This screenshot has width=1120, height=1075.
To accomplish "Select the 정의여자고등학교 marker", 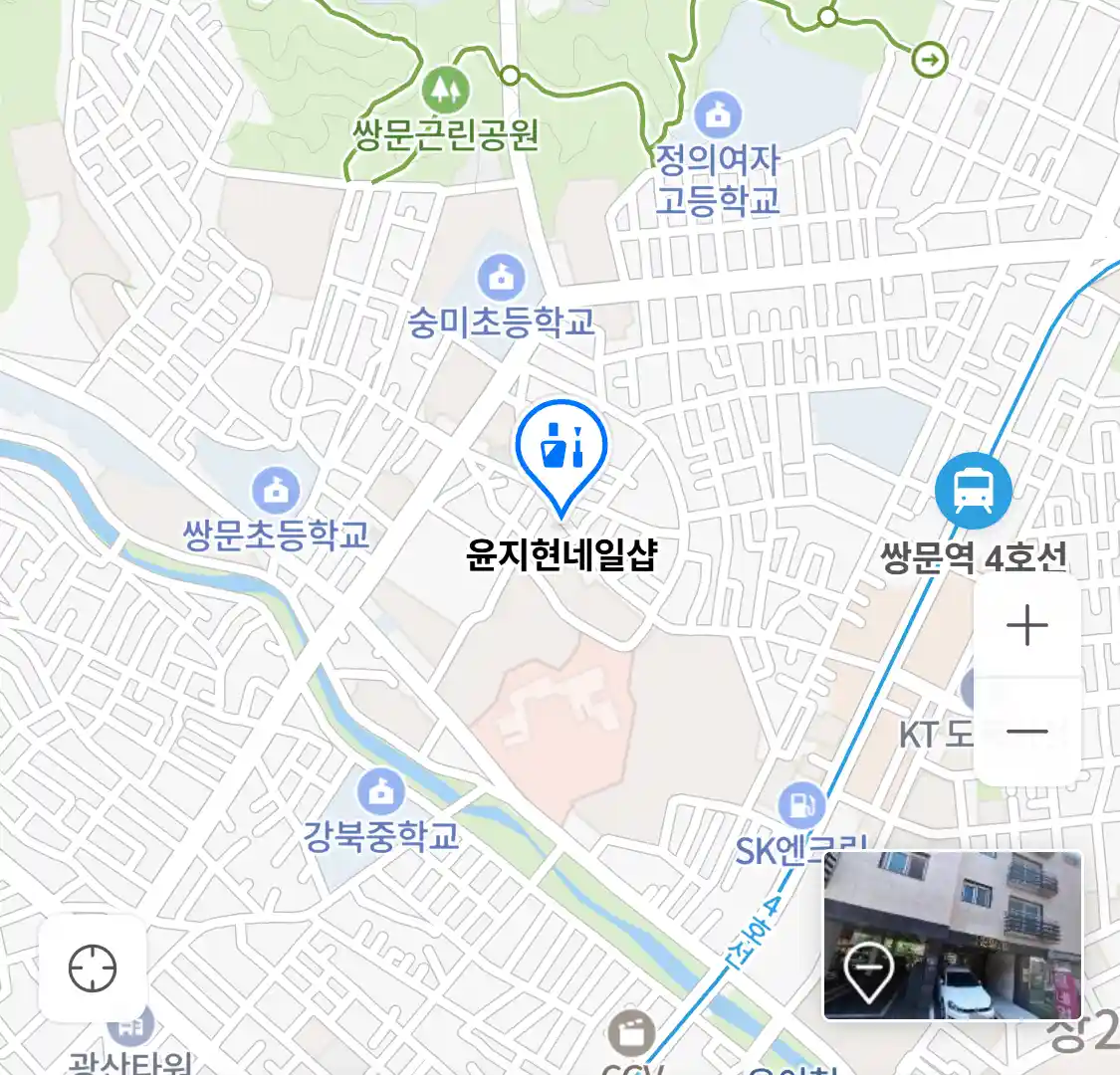I will [x=717, y=115].
